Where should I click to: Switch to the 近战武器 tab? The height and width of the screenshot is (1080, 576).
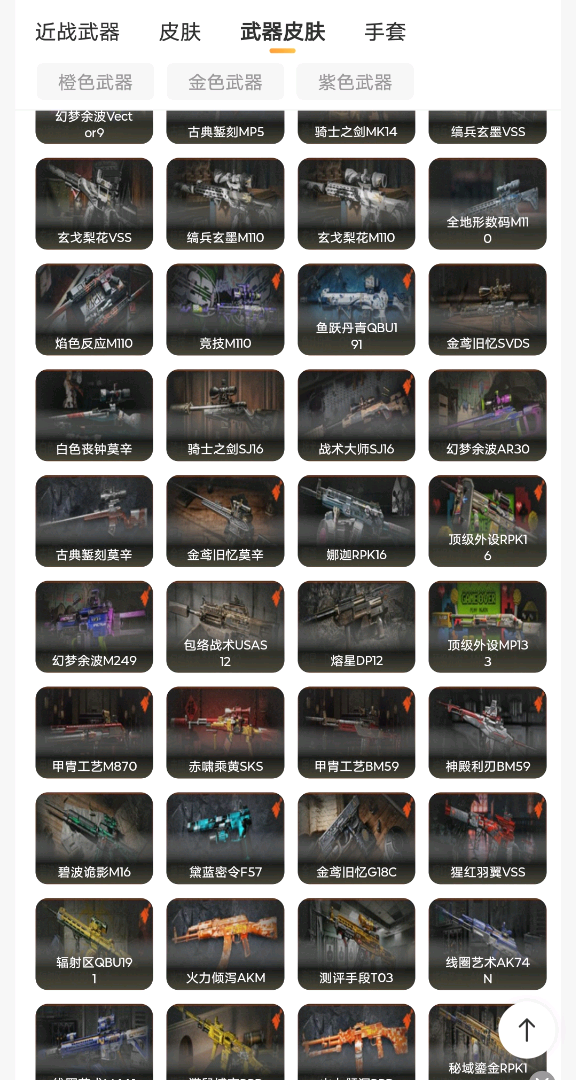tap(77, 32)
